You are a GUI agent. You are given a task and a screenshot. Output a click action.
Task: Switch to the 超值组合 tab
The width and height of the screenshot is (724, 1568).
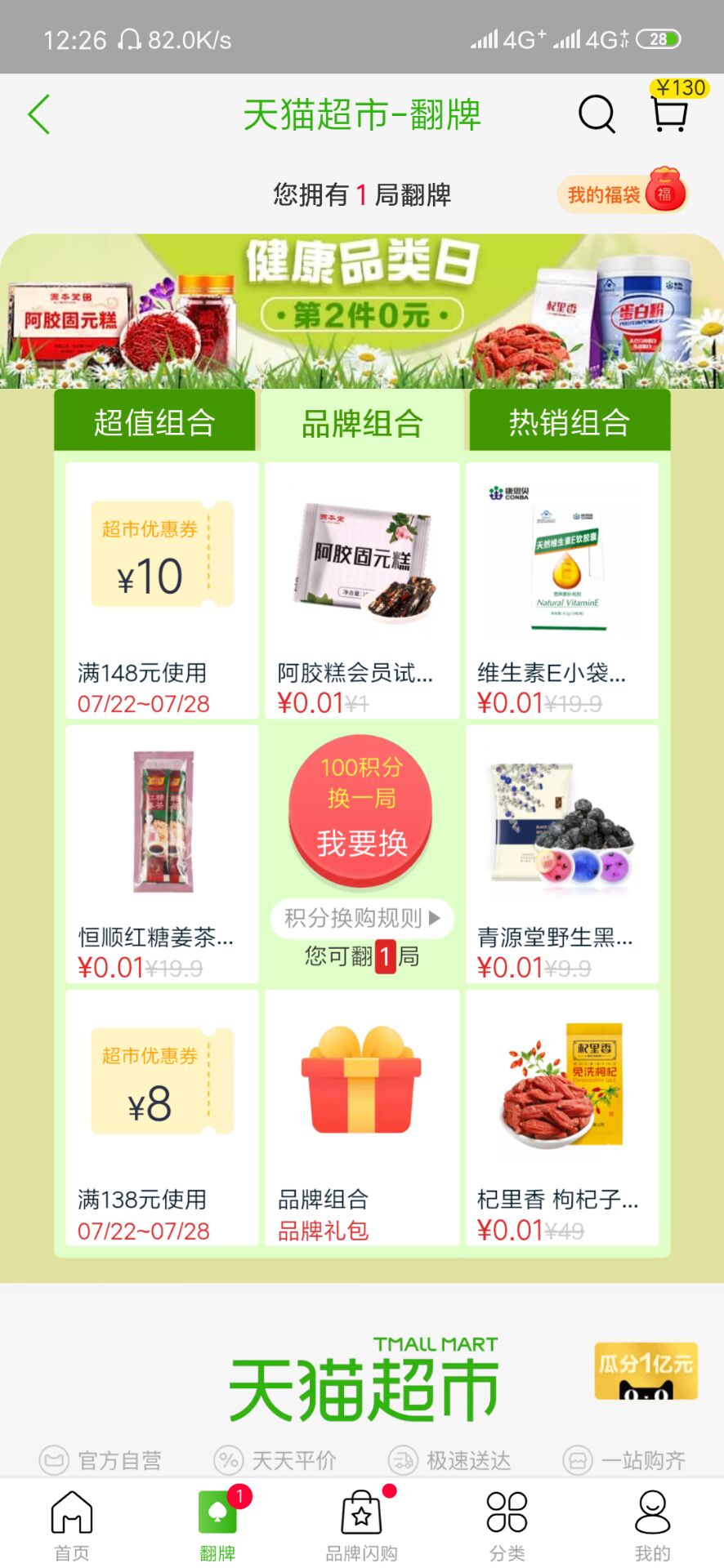point(155,421)
